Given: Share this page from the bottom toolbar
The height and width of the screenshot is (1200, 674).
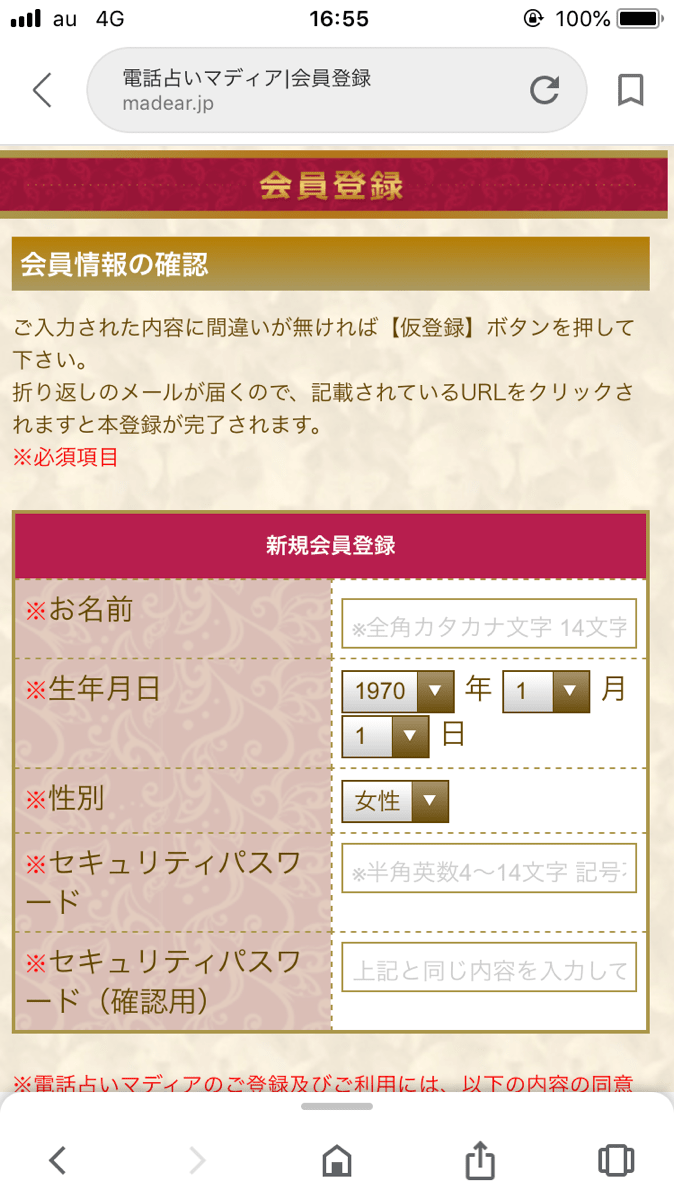Looking at the screenshot, I should click(x=480, y=1160).
